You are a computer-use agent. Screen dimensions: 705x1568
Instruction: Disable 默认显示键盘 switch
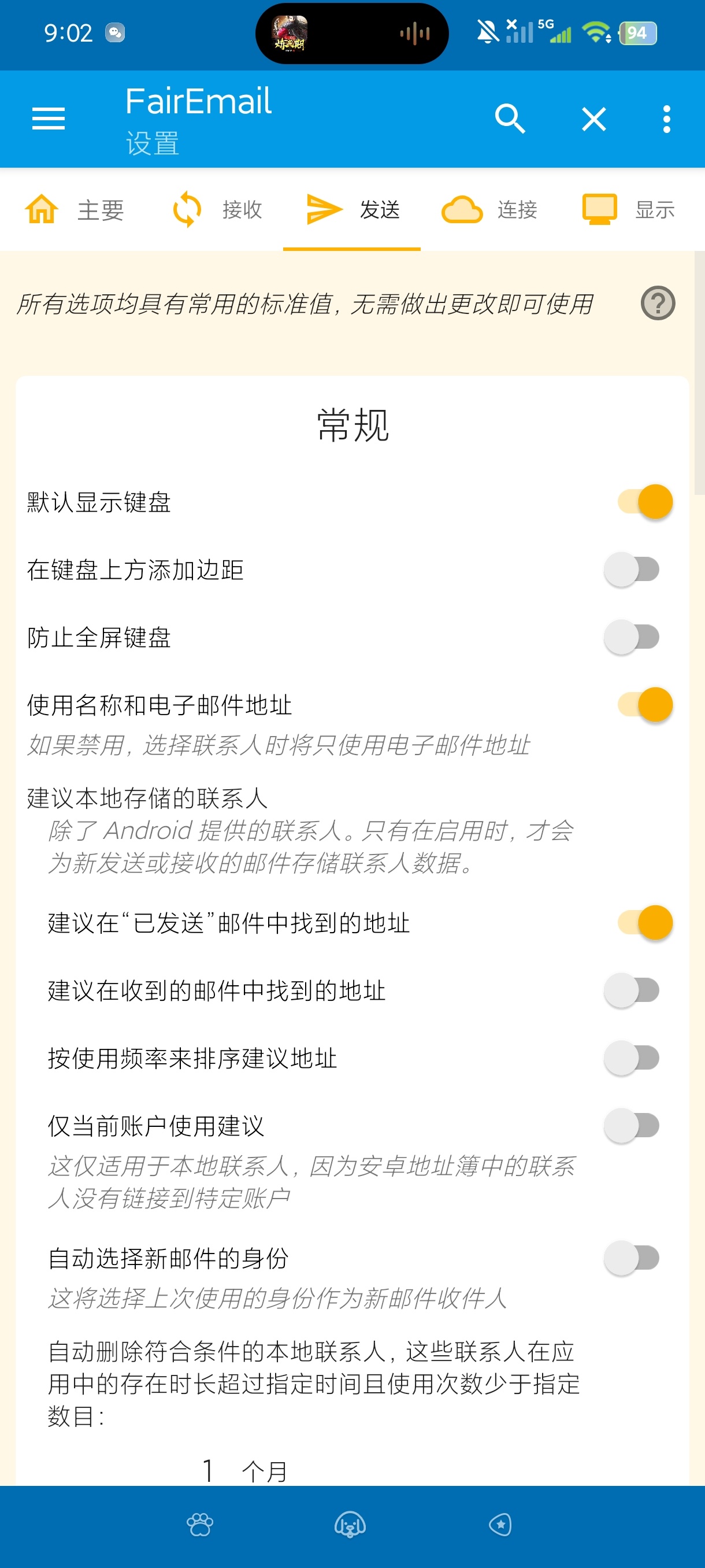click(645, 502)
